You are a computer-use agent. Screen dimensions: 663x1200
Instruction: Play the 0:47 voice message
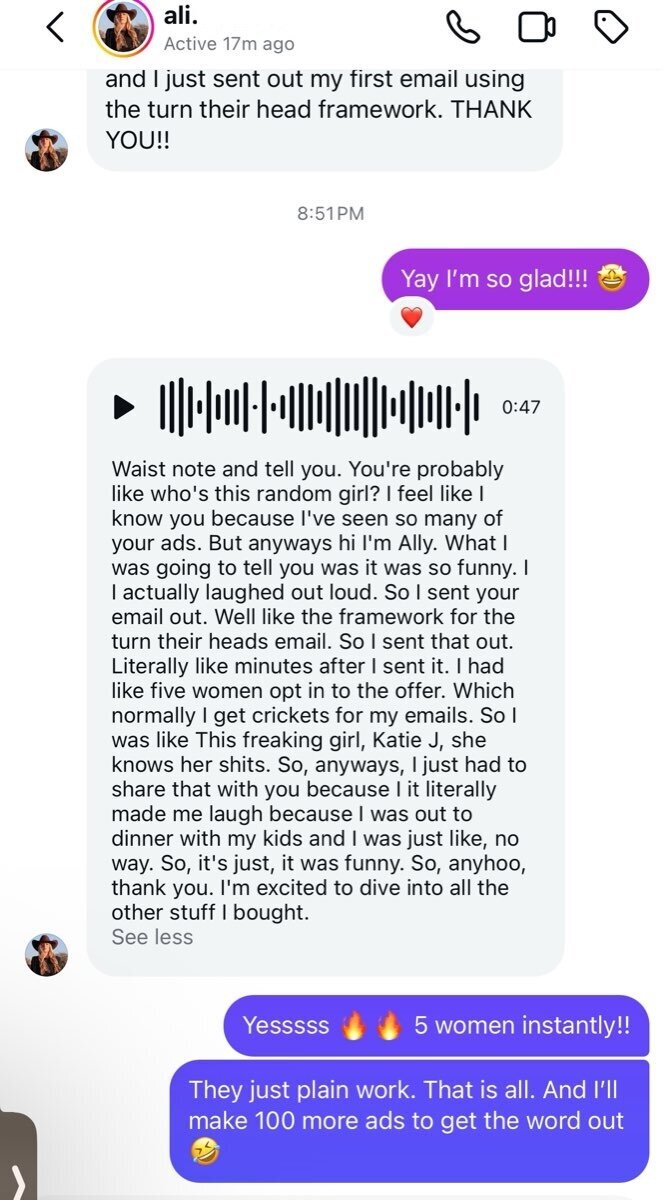tap(124, 407)
